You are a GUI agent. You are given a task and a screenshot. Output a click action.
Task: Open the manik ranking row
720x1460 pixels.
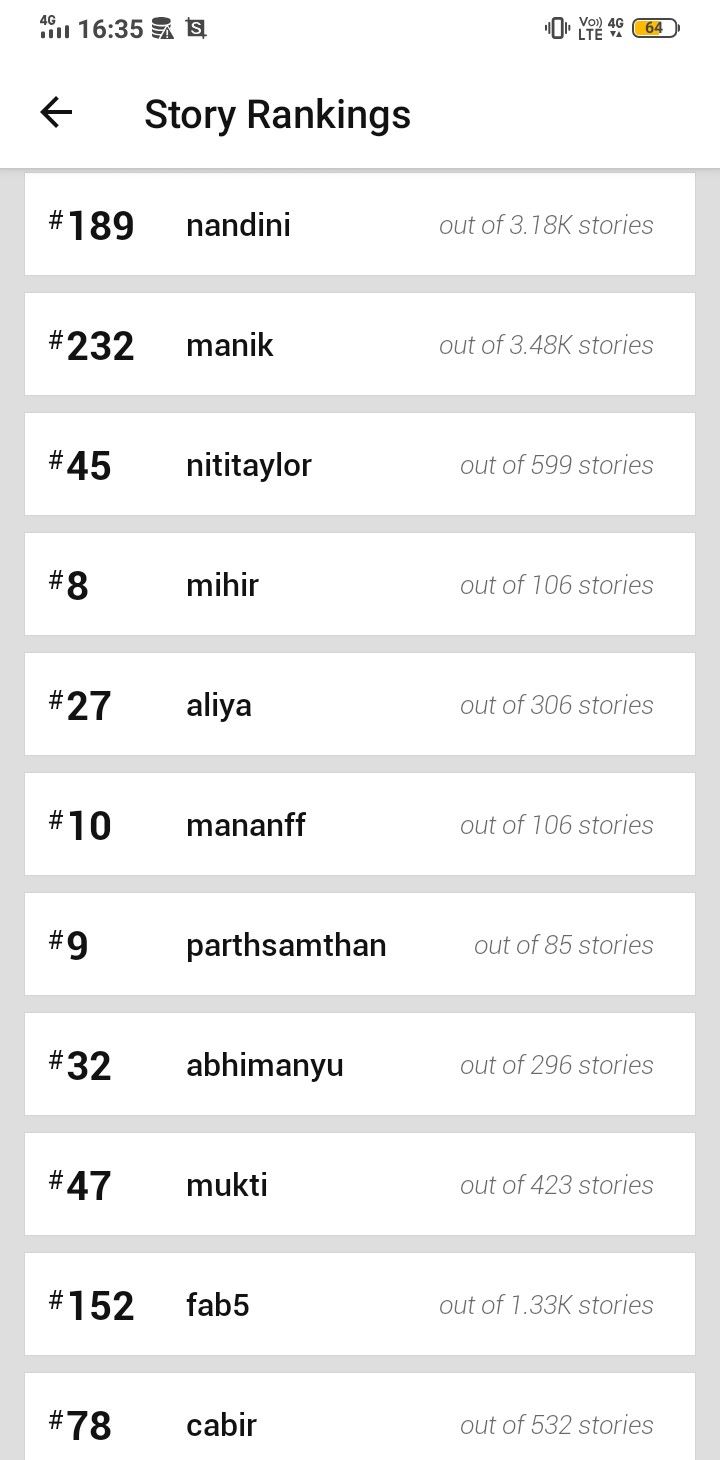coord(360,344)
